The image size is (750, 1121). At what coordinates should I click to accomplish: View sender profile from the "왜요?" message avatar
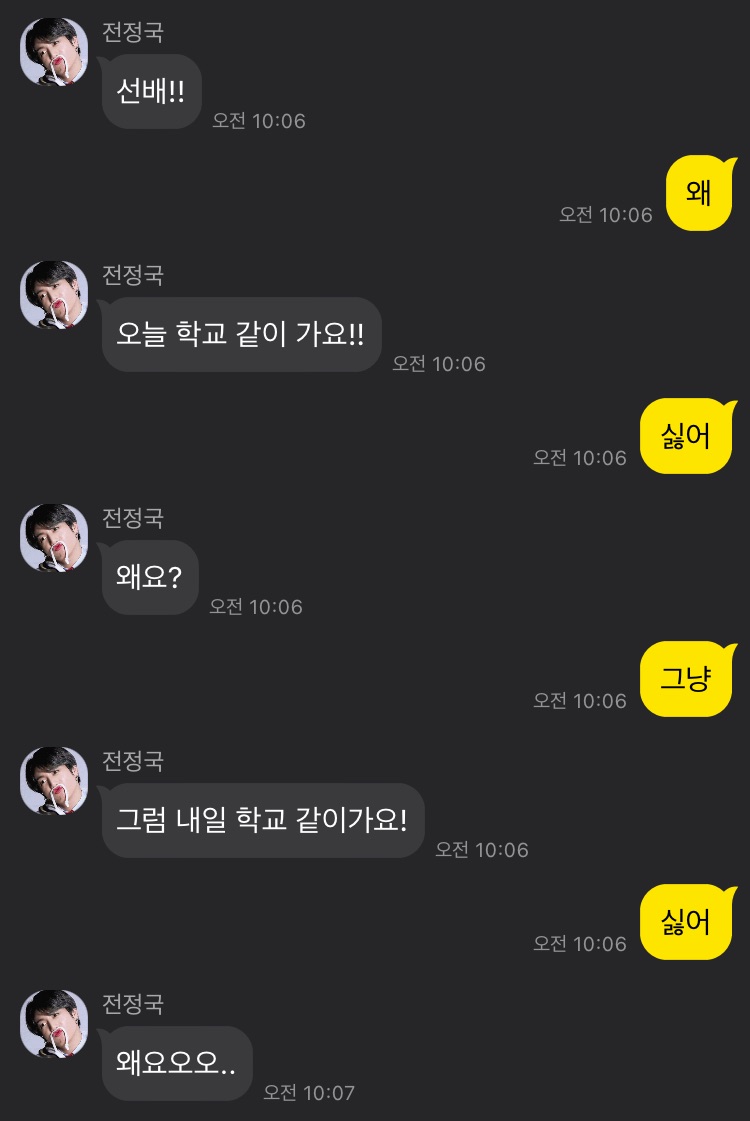coord(54,538)
